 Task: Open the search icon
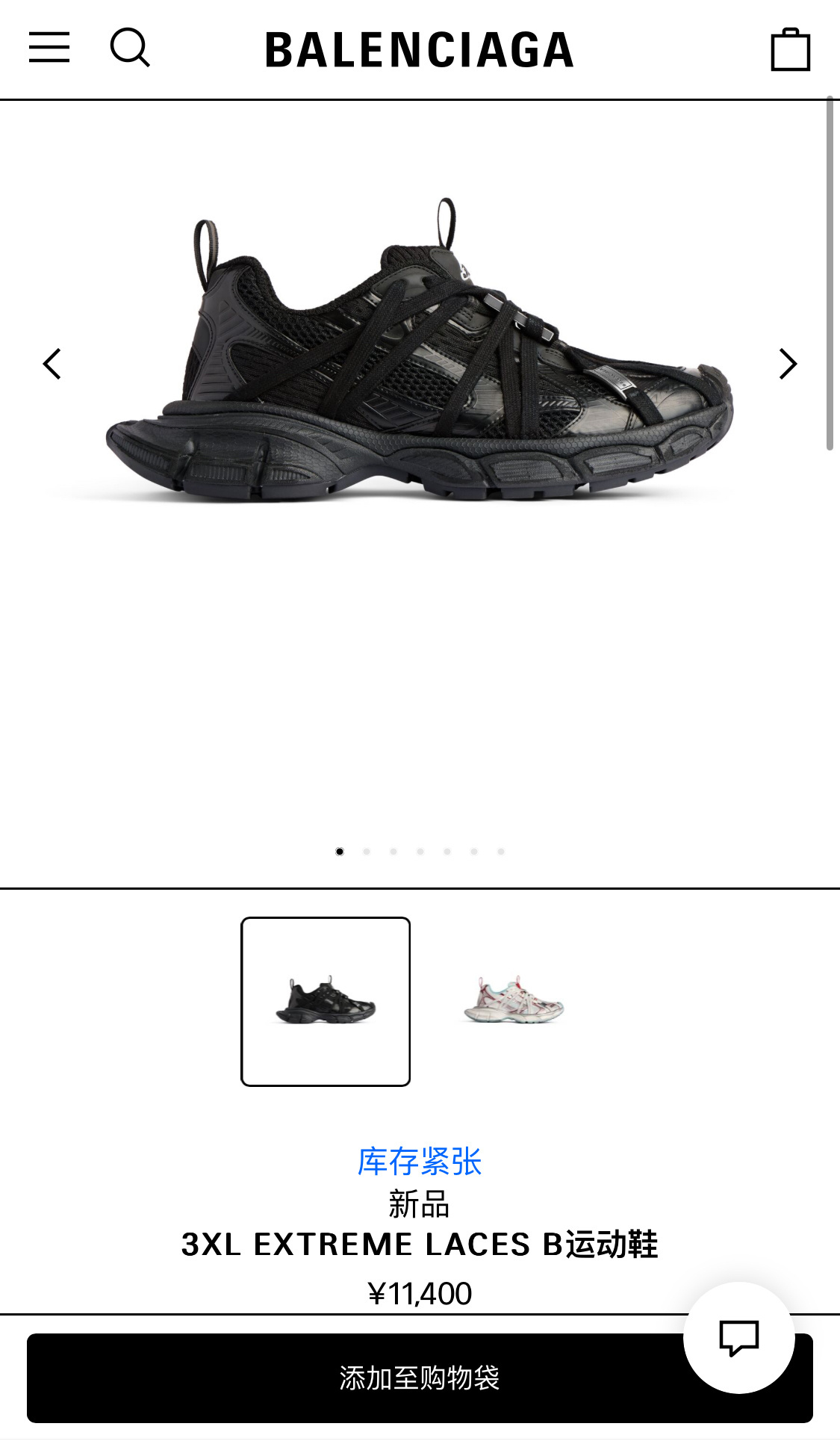click(130, 48)
